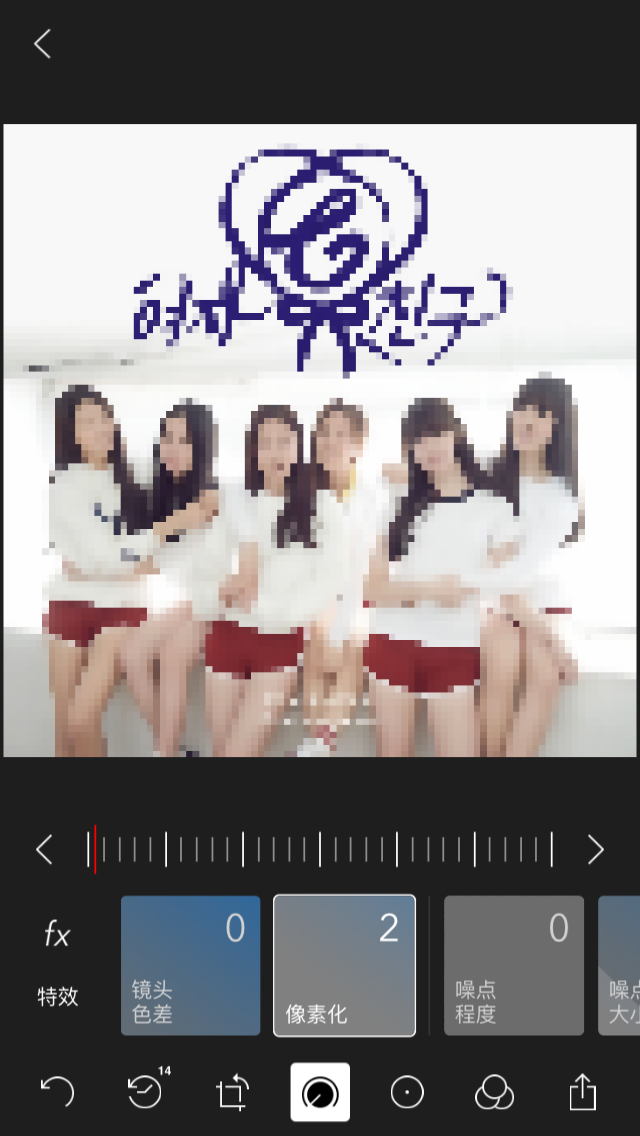Tap the ruler slider to set the value

pos(320,850)
